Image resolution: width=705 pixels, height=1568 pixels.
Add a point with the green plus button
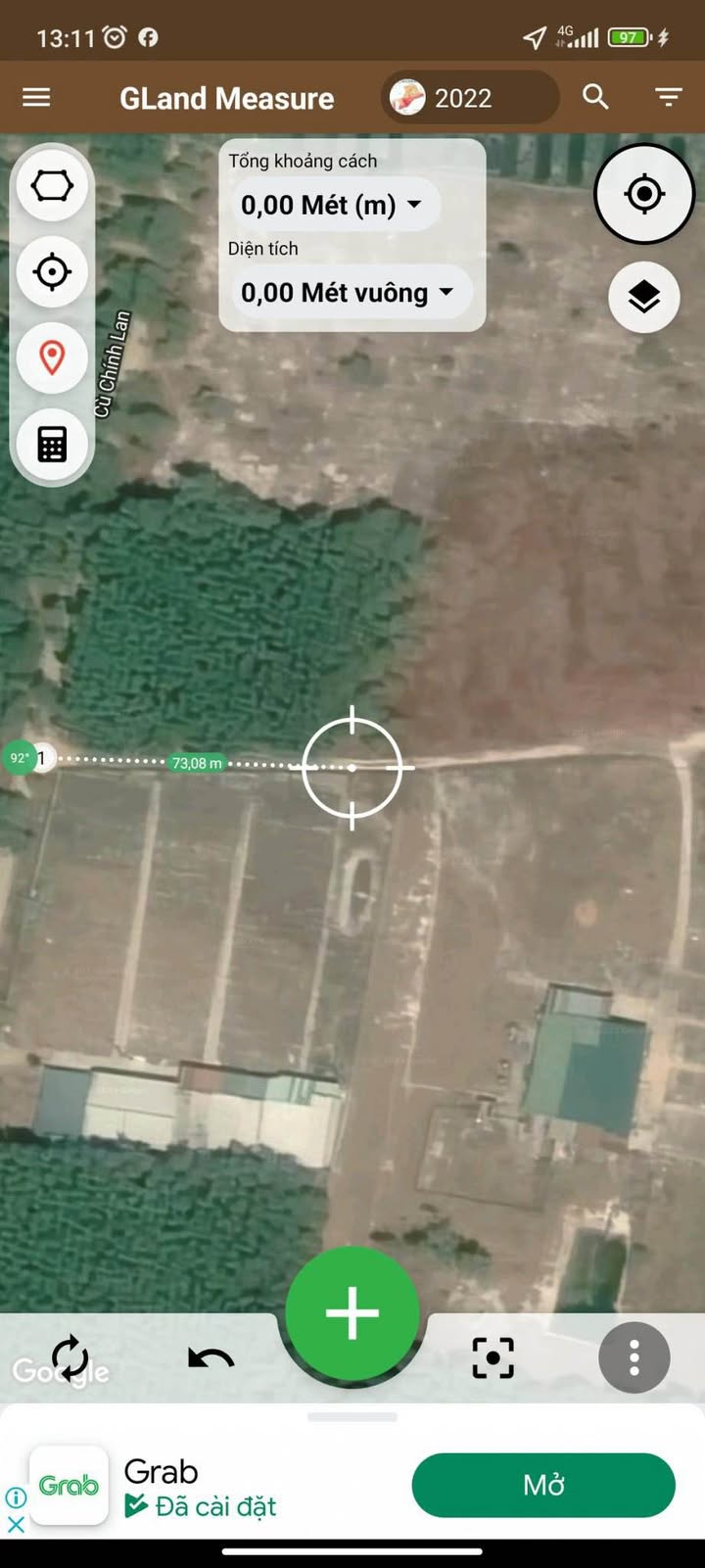point(352,1313)
